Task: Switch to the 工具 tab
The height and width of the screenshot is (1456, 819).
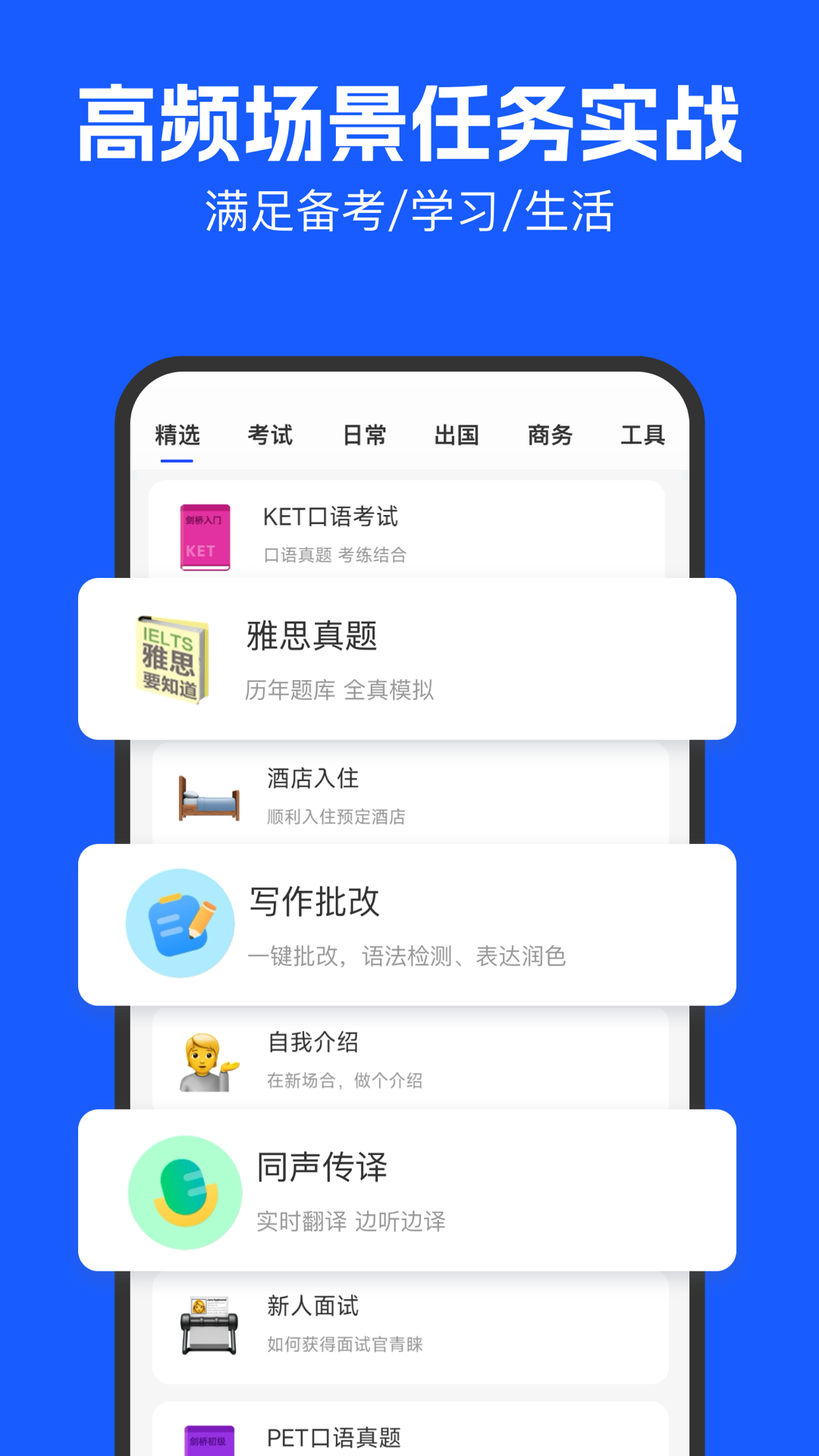Action: 645,434
